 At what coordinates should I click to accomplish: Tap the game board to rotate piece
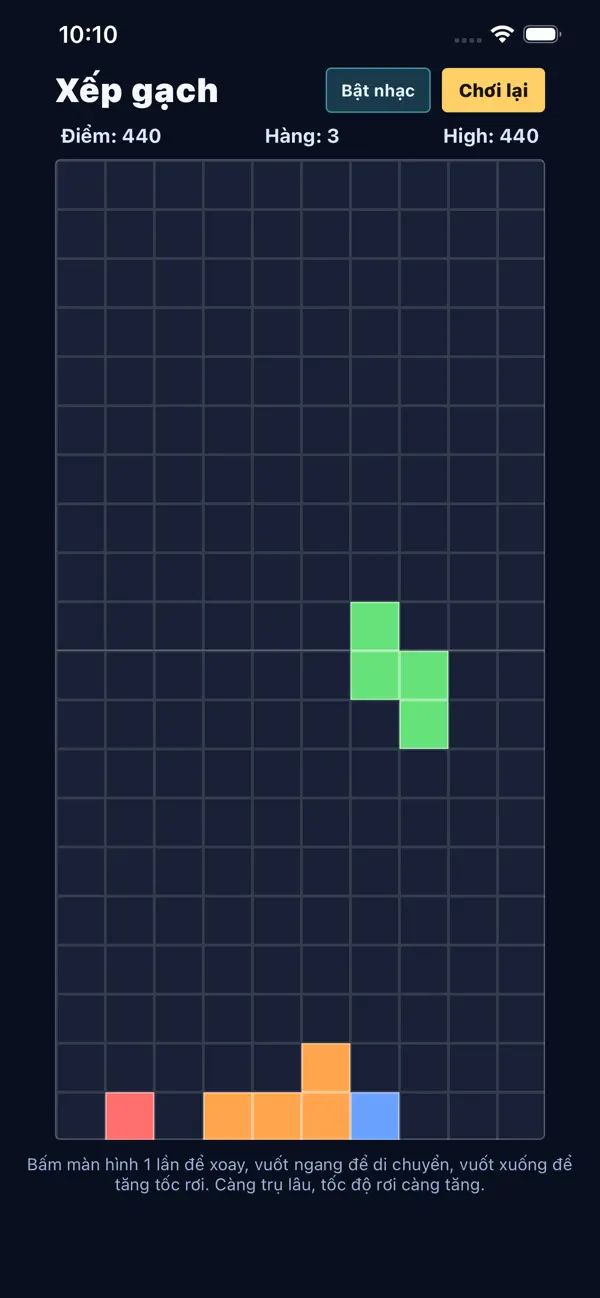tap(300, 650)
